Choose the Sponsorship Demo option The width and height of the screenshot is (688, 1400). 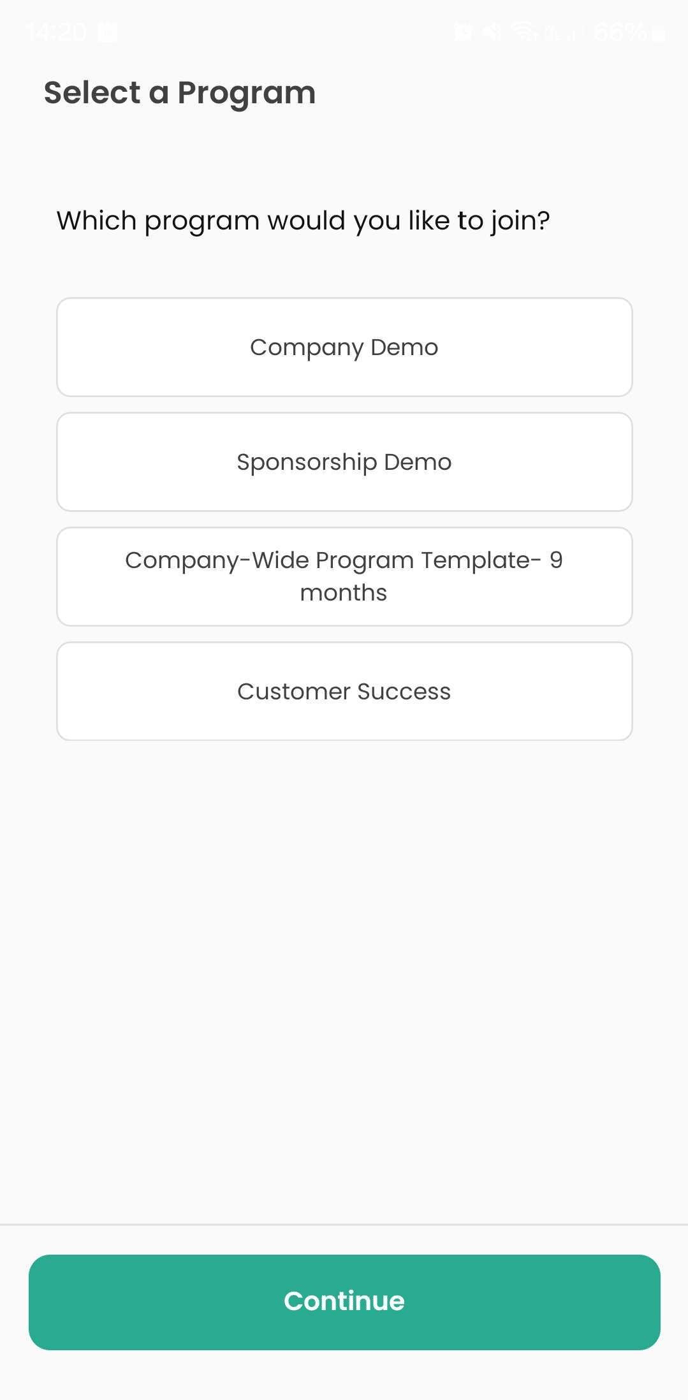coord(344,462)
